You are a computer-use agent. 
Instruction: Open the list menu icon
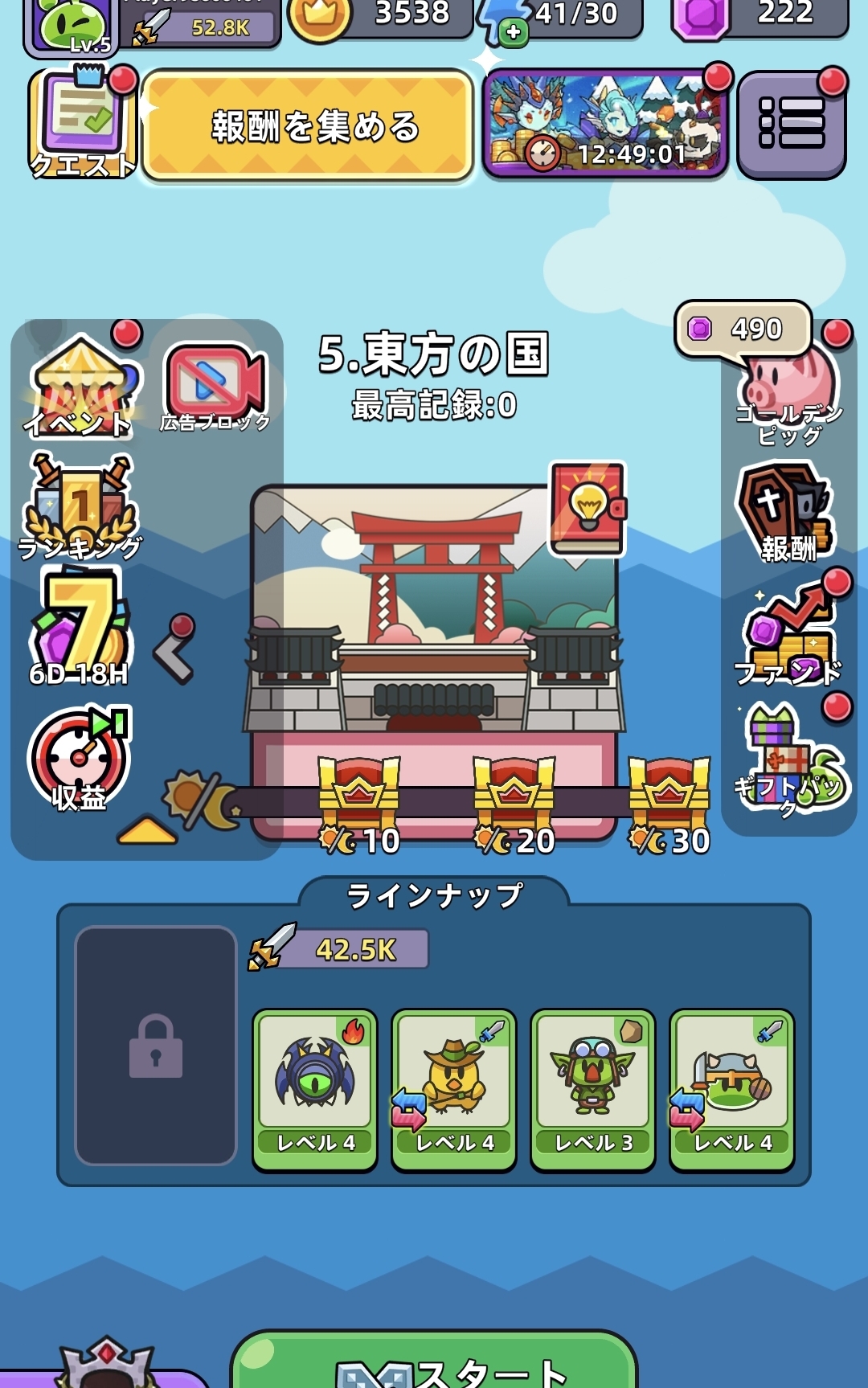pos(791,125)
